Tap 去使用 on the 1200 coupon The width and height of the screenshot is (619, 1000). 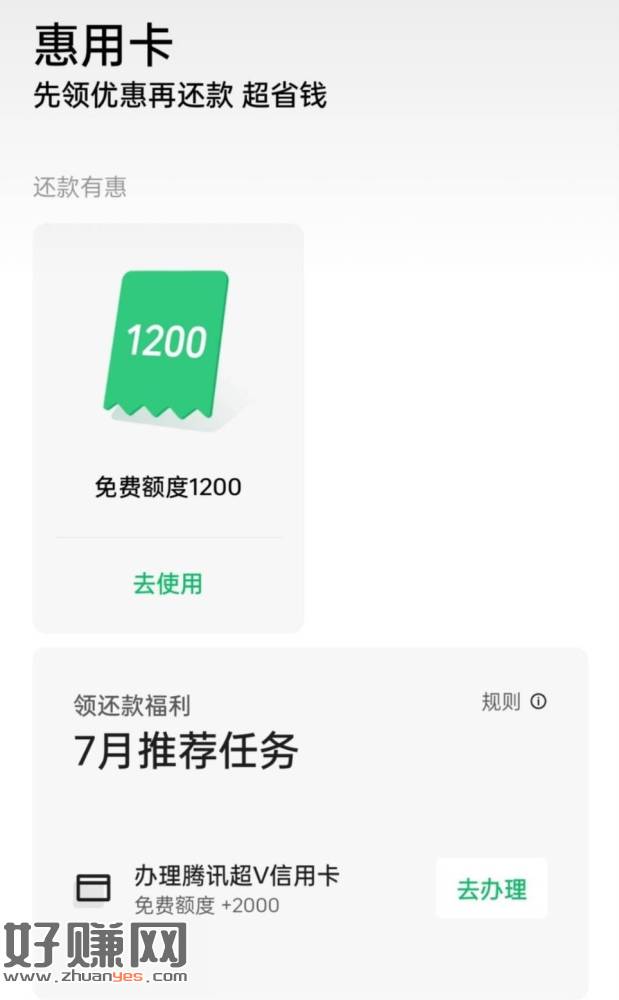click(x=168, y=583)
